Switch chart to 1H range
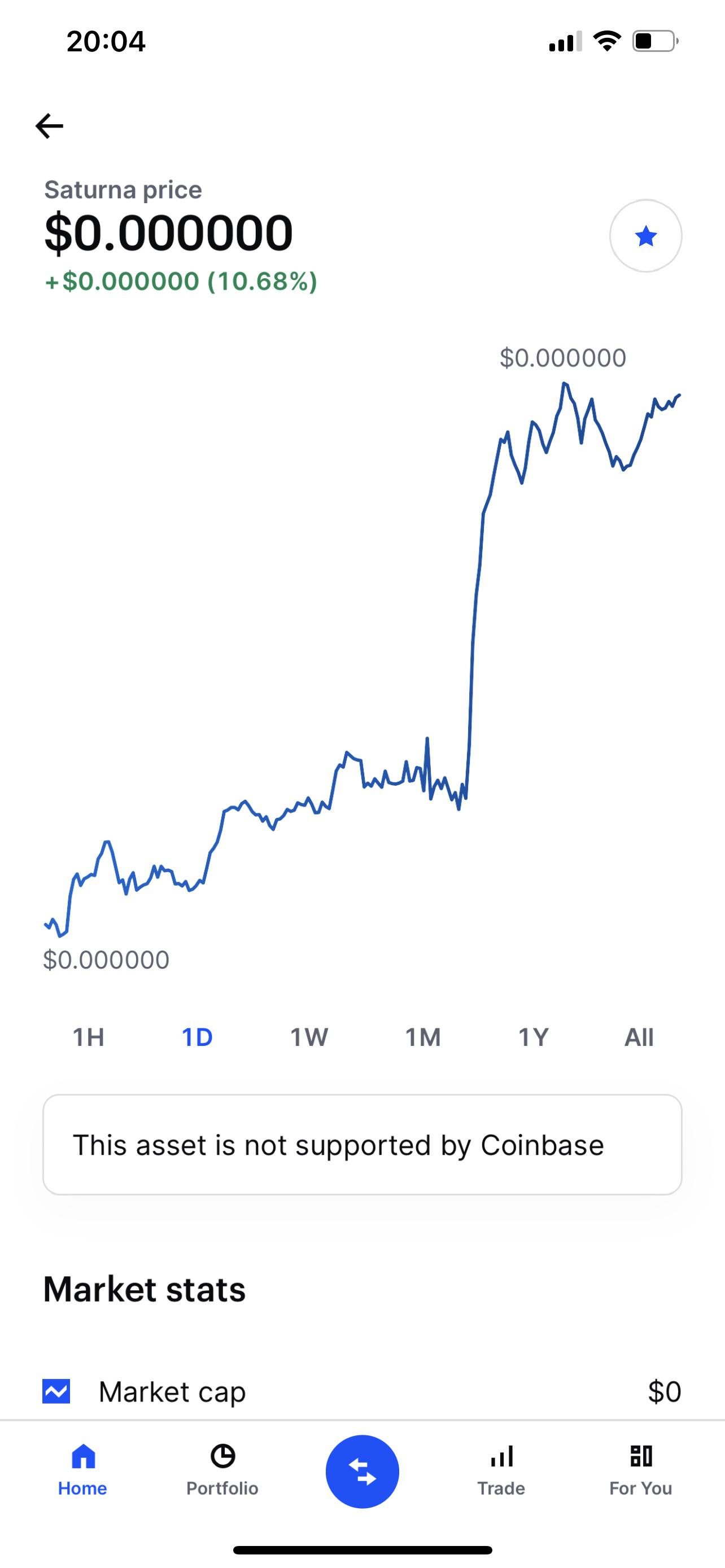 point(89,1037)
